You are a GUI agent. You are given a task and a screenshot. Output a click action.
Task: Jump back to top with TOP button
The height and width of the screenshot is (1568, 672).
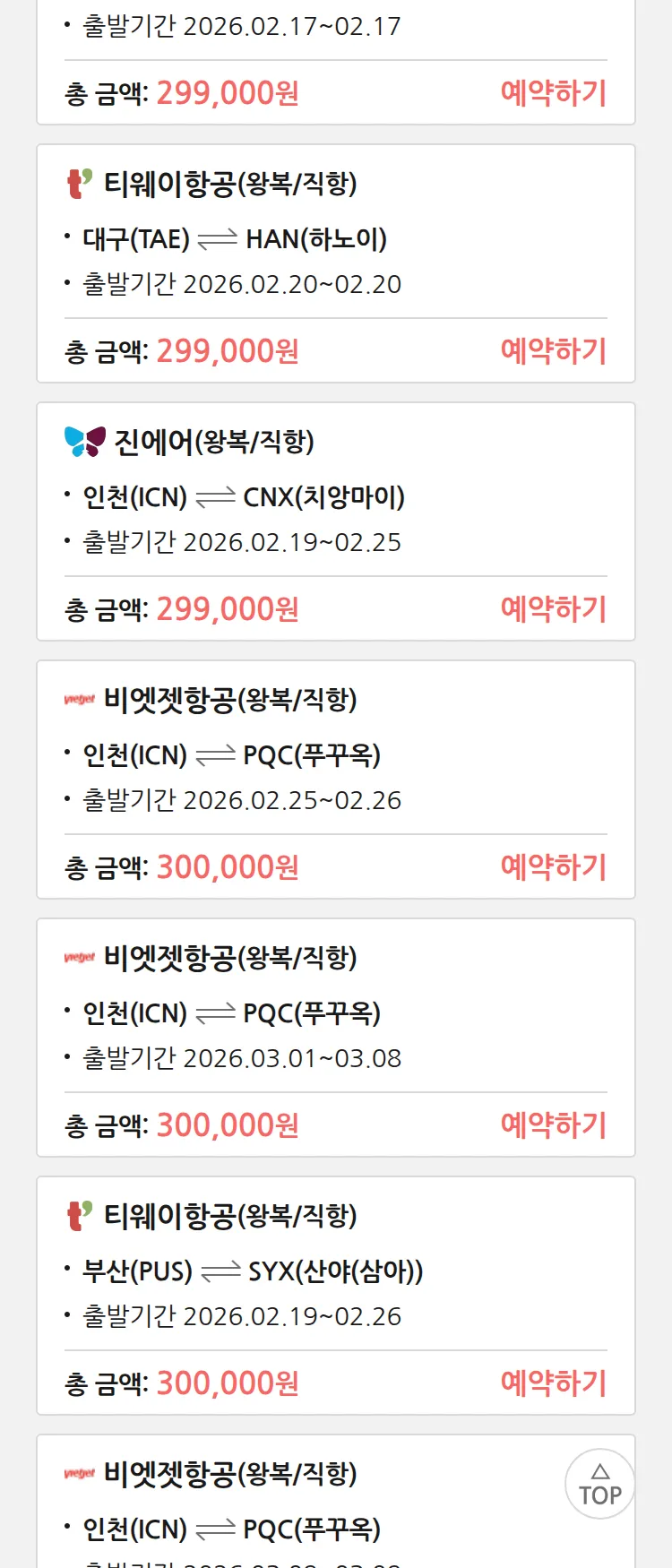point(599,1484)
